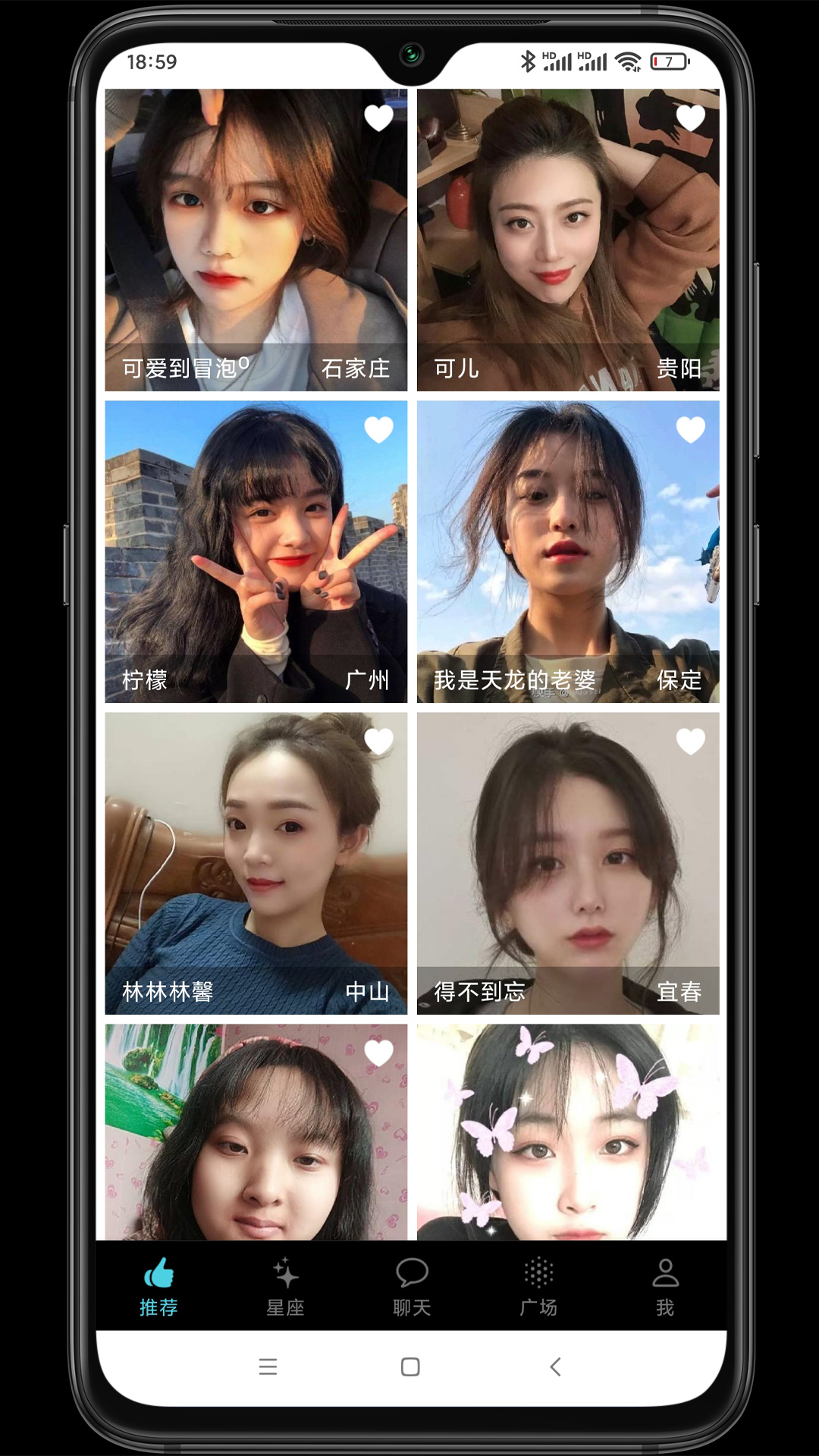Screen dimensions: 819x1456
Task: Open the 柠檬 profile card
Action: pyautogui.click(x=256, y=551)
